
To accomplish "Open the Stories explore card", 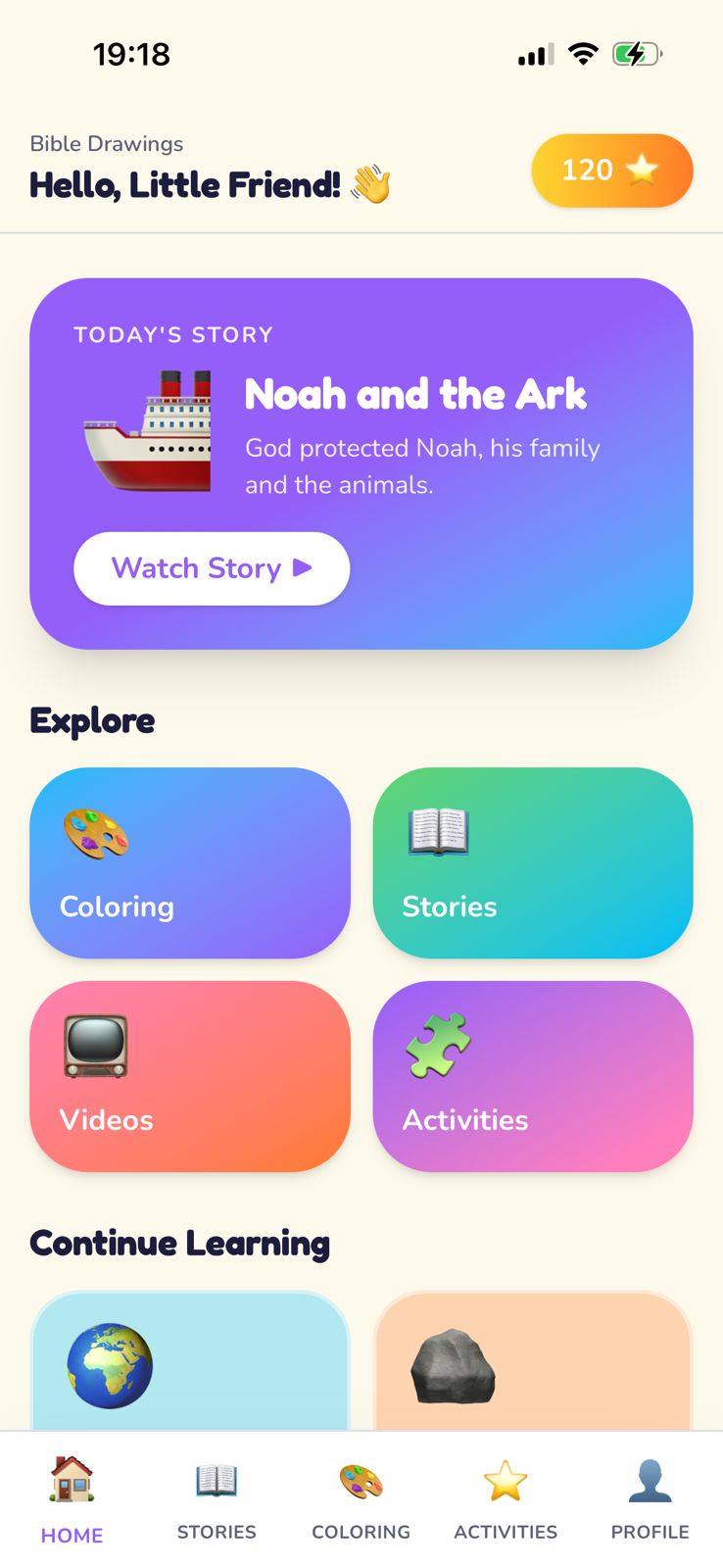I will coord(533,862).
